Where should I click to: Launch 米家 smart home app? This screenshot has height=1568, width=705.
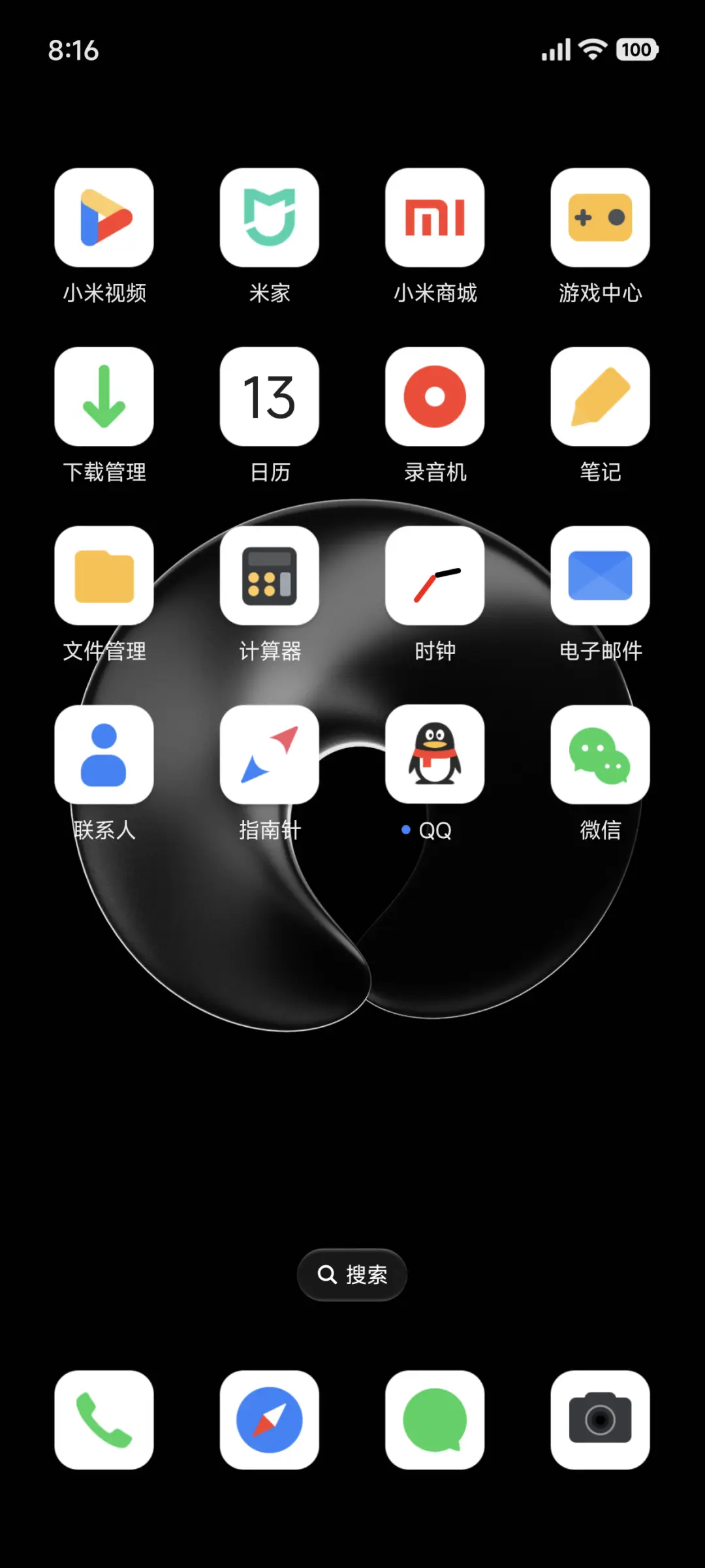pos(270,219)
